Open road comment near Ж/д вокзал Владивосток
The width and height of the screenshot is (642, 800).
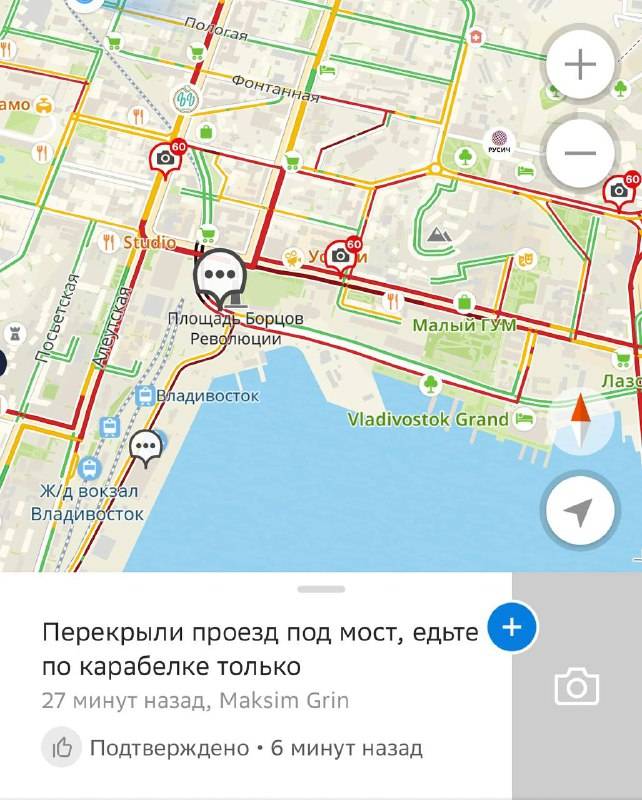pos(147,446)
